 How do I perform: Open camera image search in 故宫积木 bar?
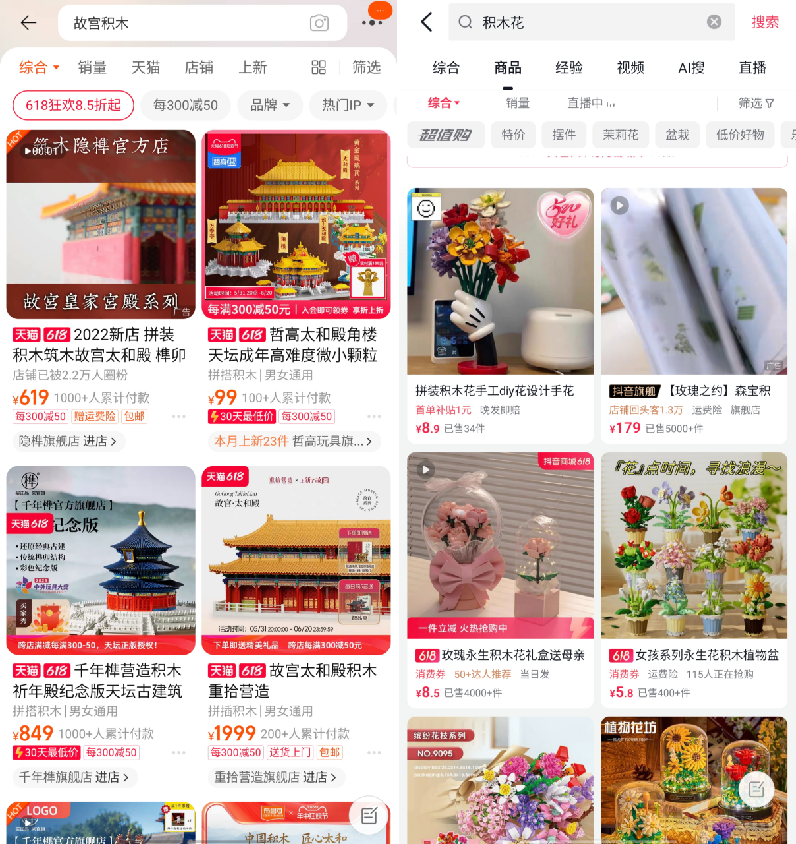click(x=319, y=23)
